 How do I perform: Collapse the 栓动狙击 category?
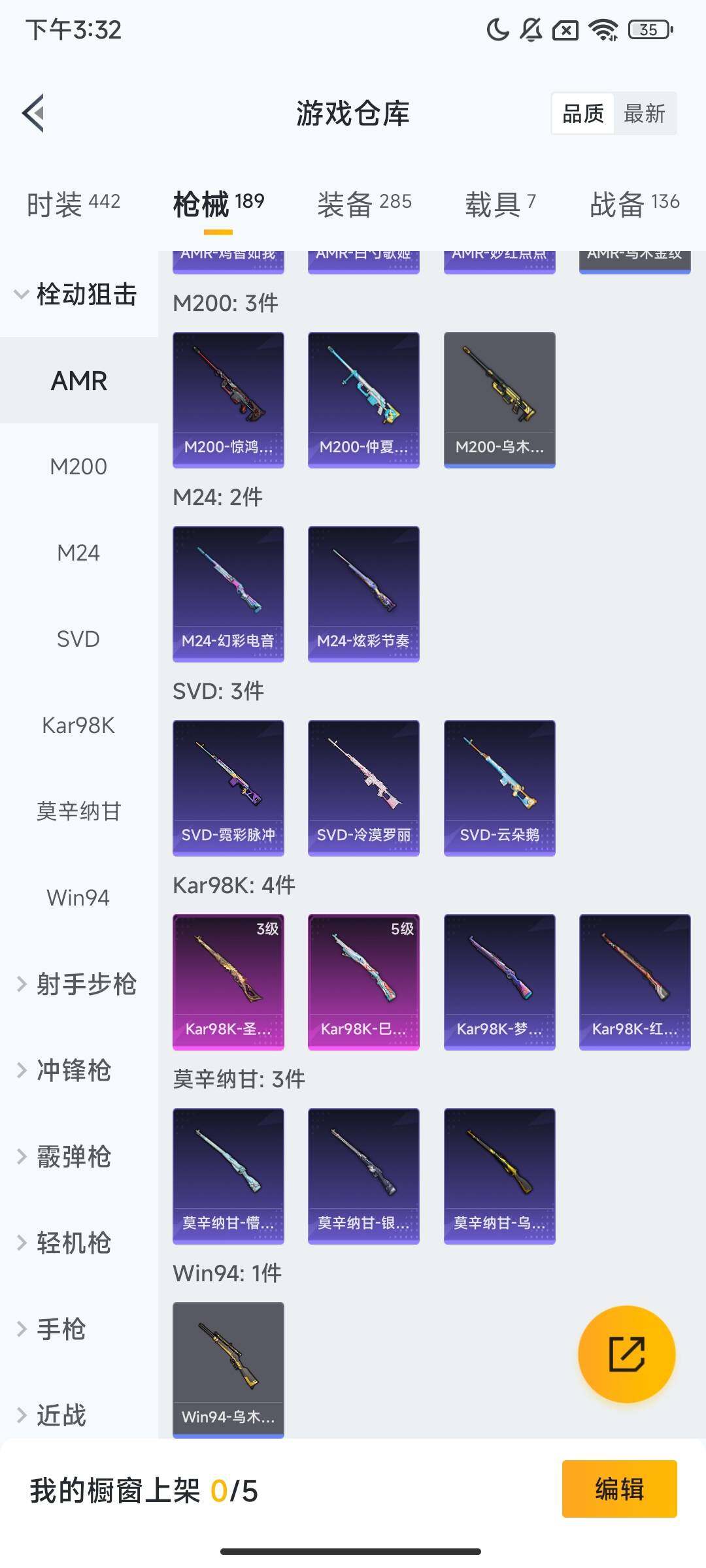(78, 294)
